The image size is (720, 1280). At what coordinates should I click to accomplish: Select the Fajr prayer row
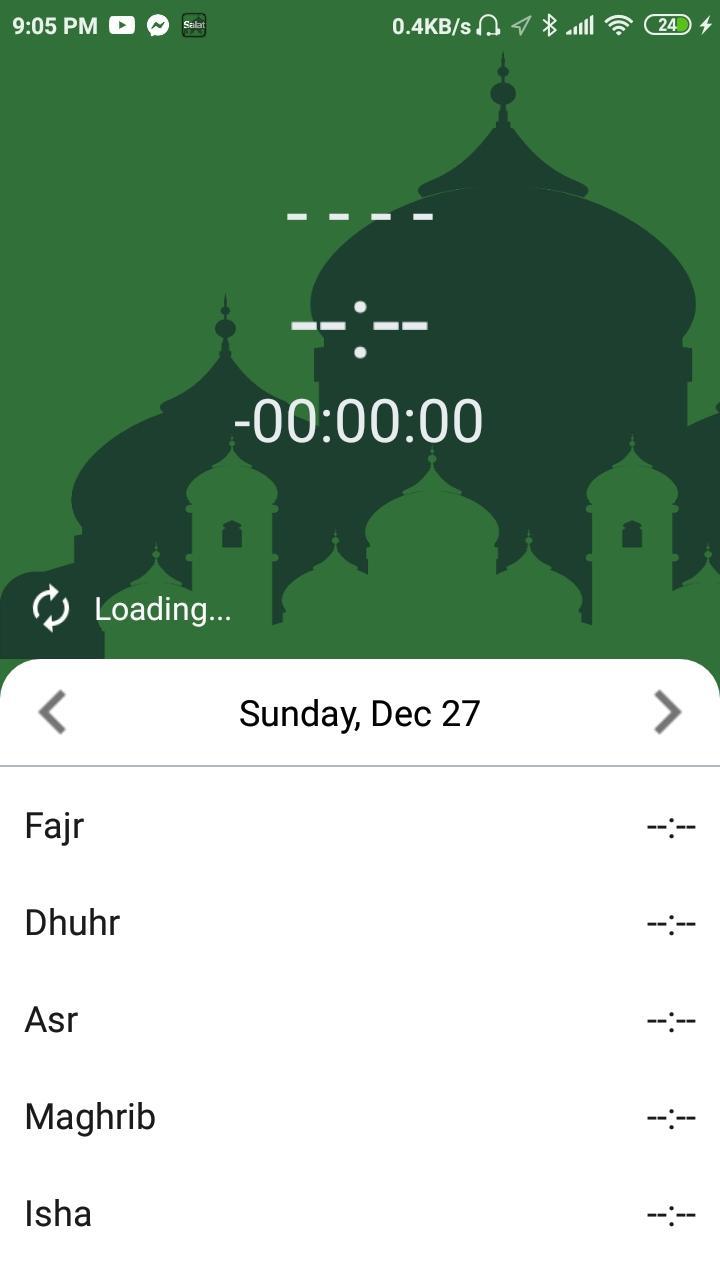pos(360,825)
